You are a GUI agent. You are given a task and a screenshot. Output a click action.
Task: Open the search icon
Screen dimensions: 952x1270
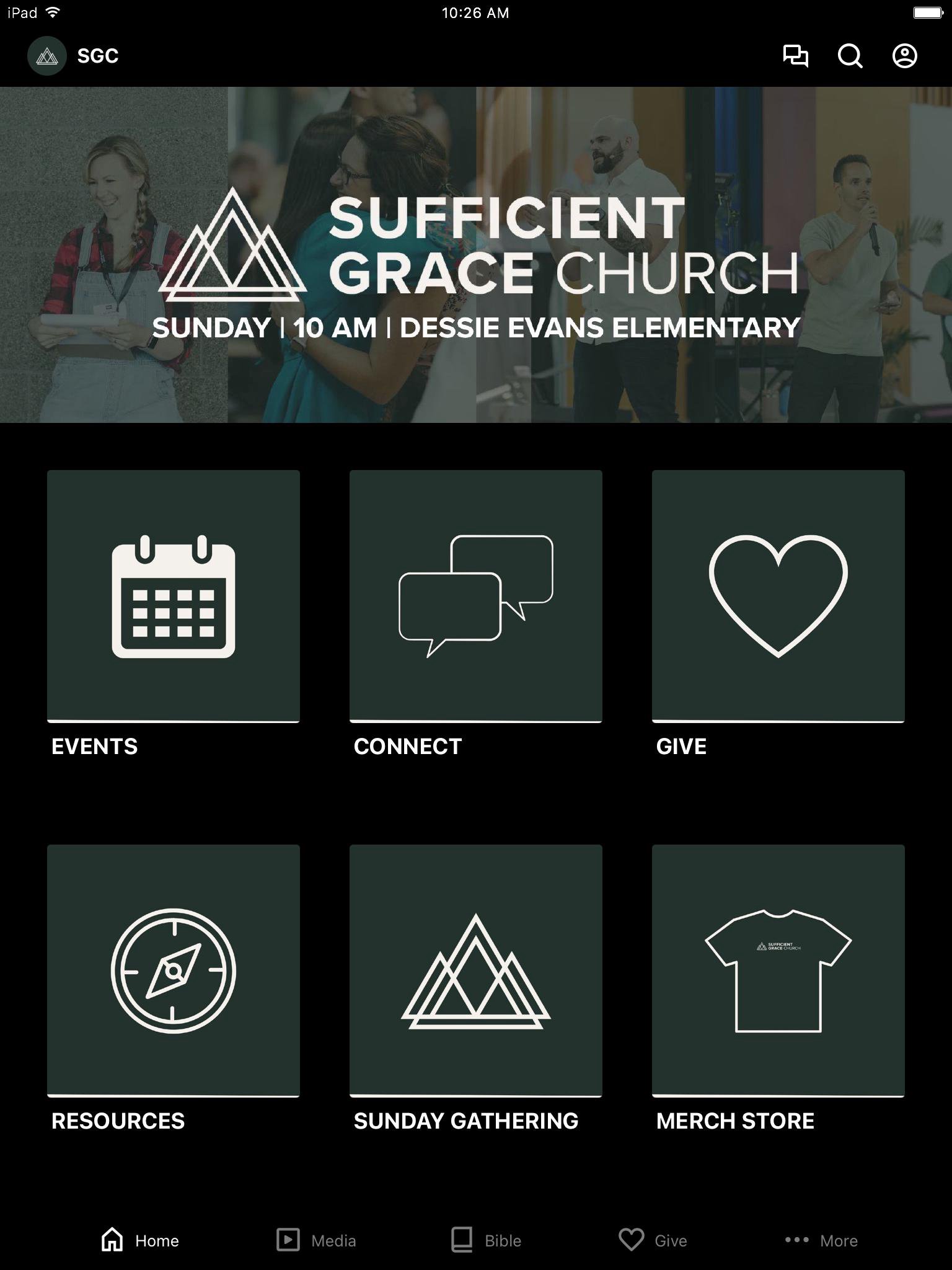850,56
